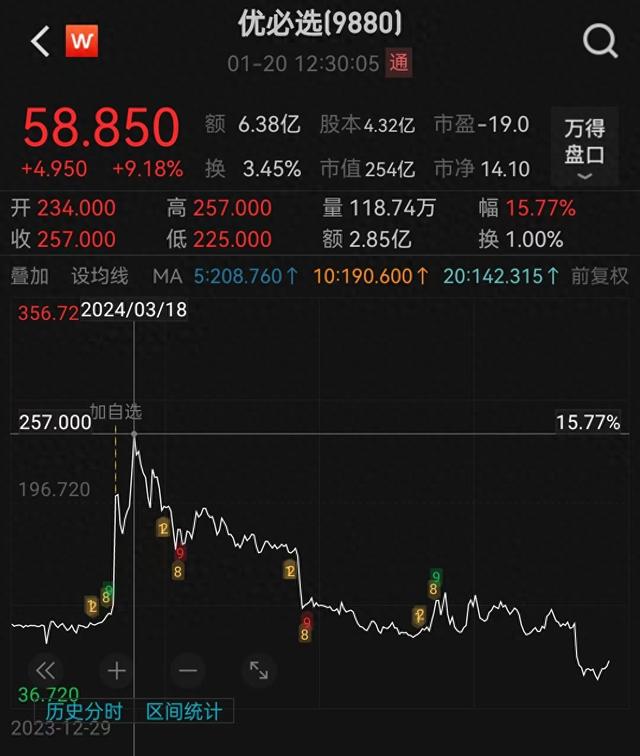Expand chart to fullscreen
640x756 pixels.
pos(259,670)
